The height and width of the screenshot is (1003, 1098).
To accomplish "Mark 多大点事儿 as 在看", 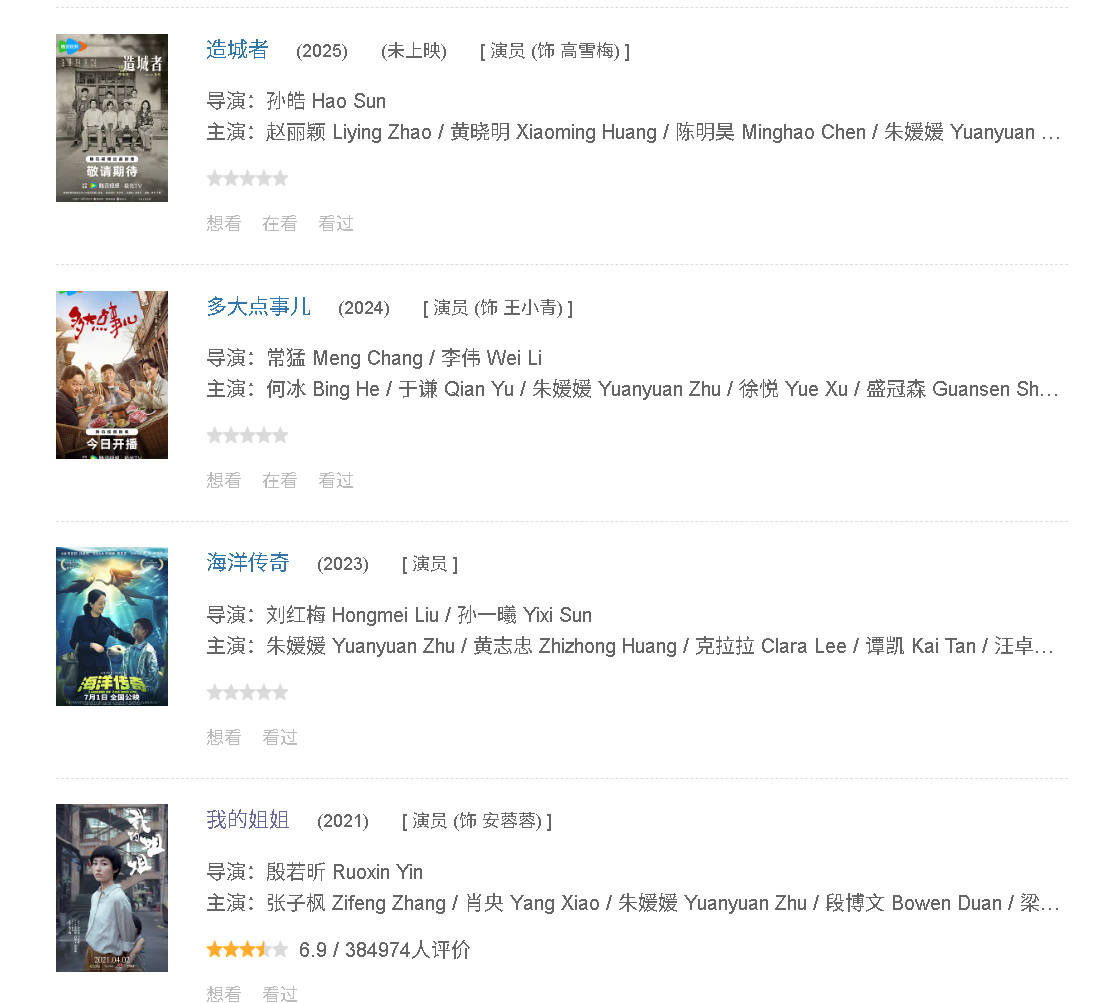I will tap(279, 481).
